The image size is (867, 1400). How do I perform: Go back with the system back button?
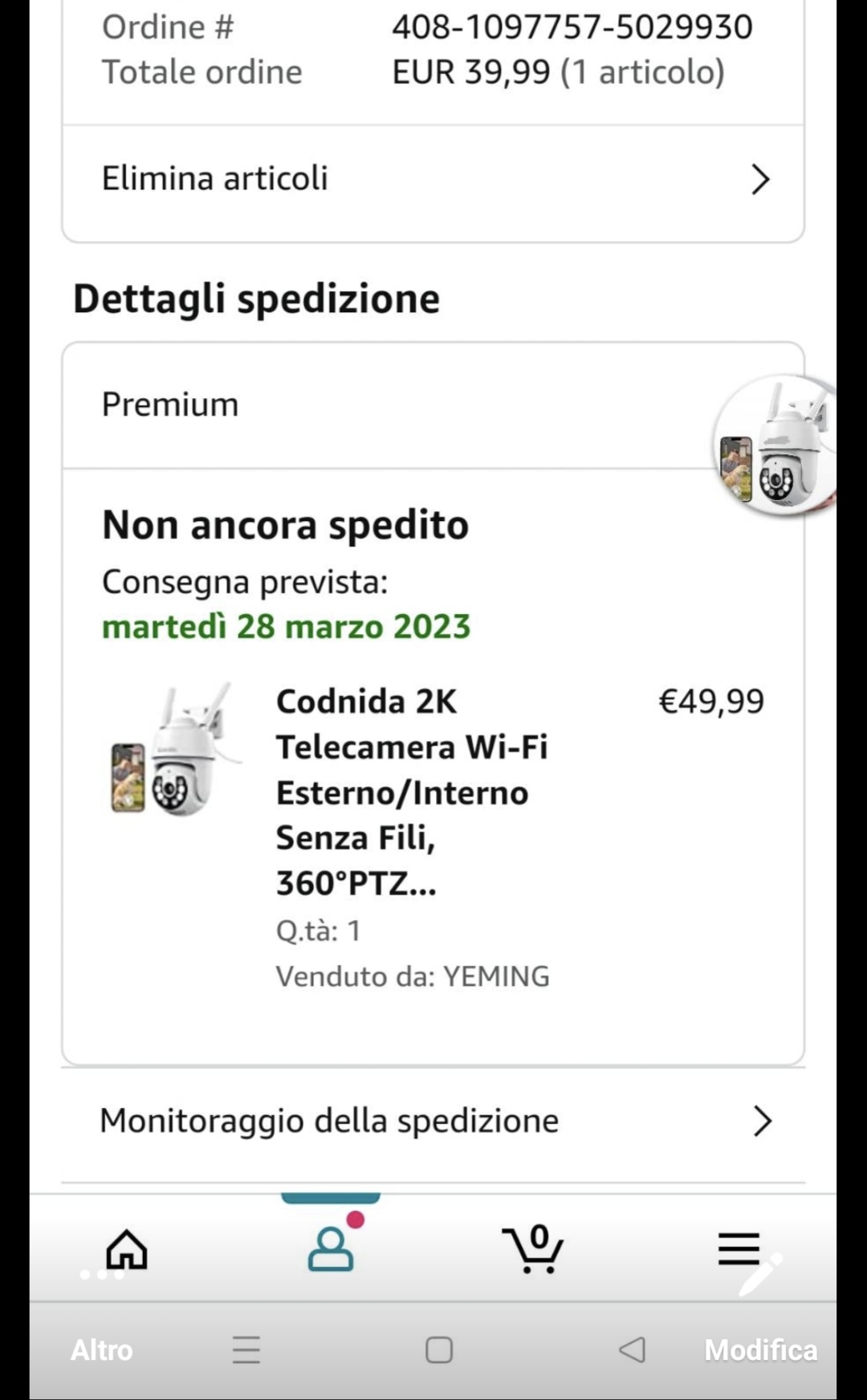633,1350
